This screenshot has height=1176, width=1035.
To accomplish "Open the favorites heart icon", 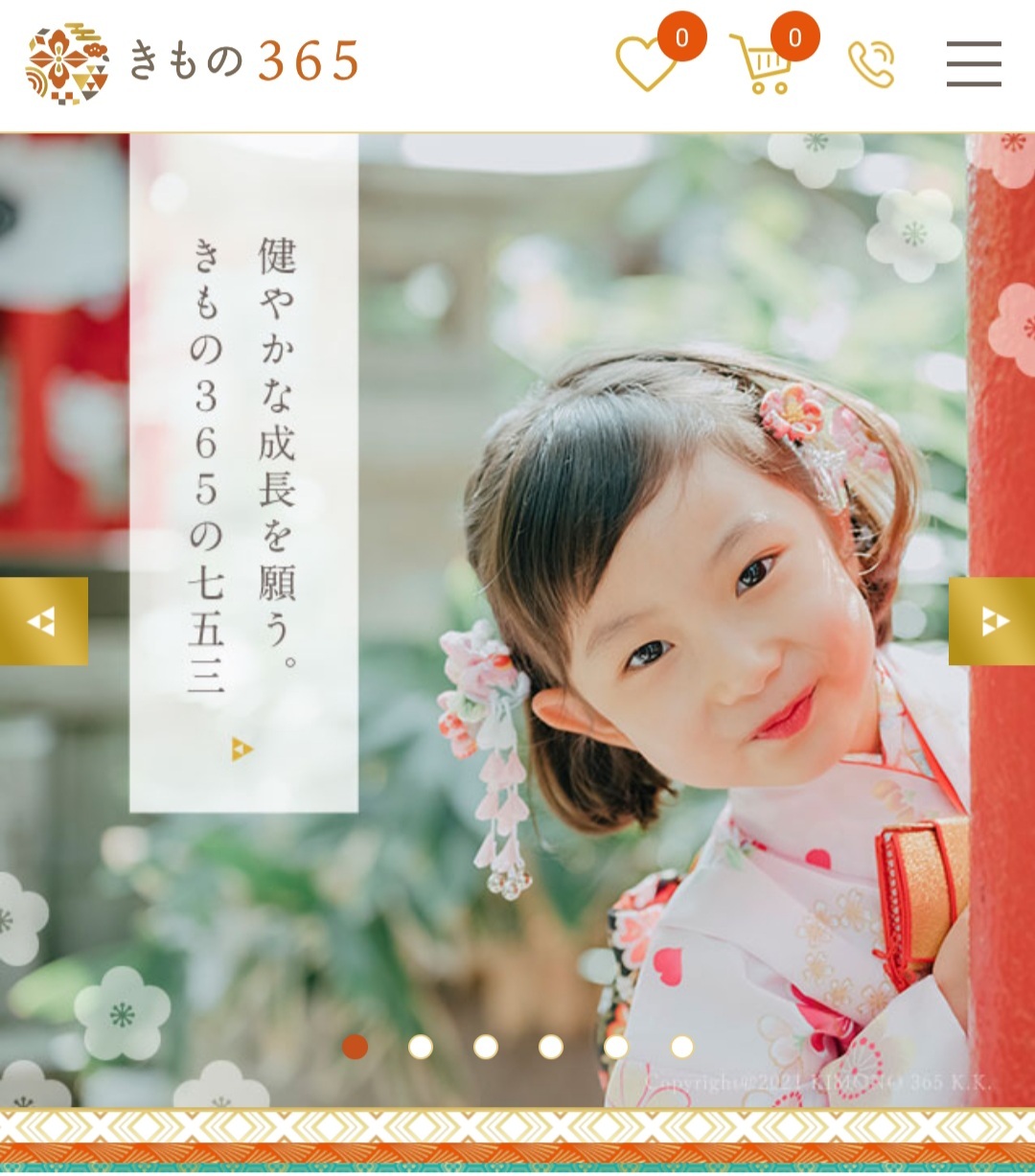I will [x=647, y=64].
